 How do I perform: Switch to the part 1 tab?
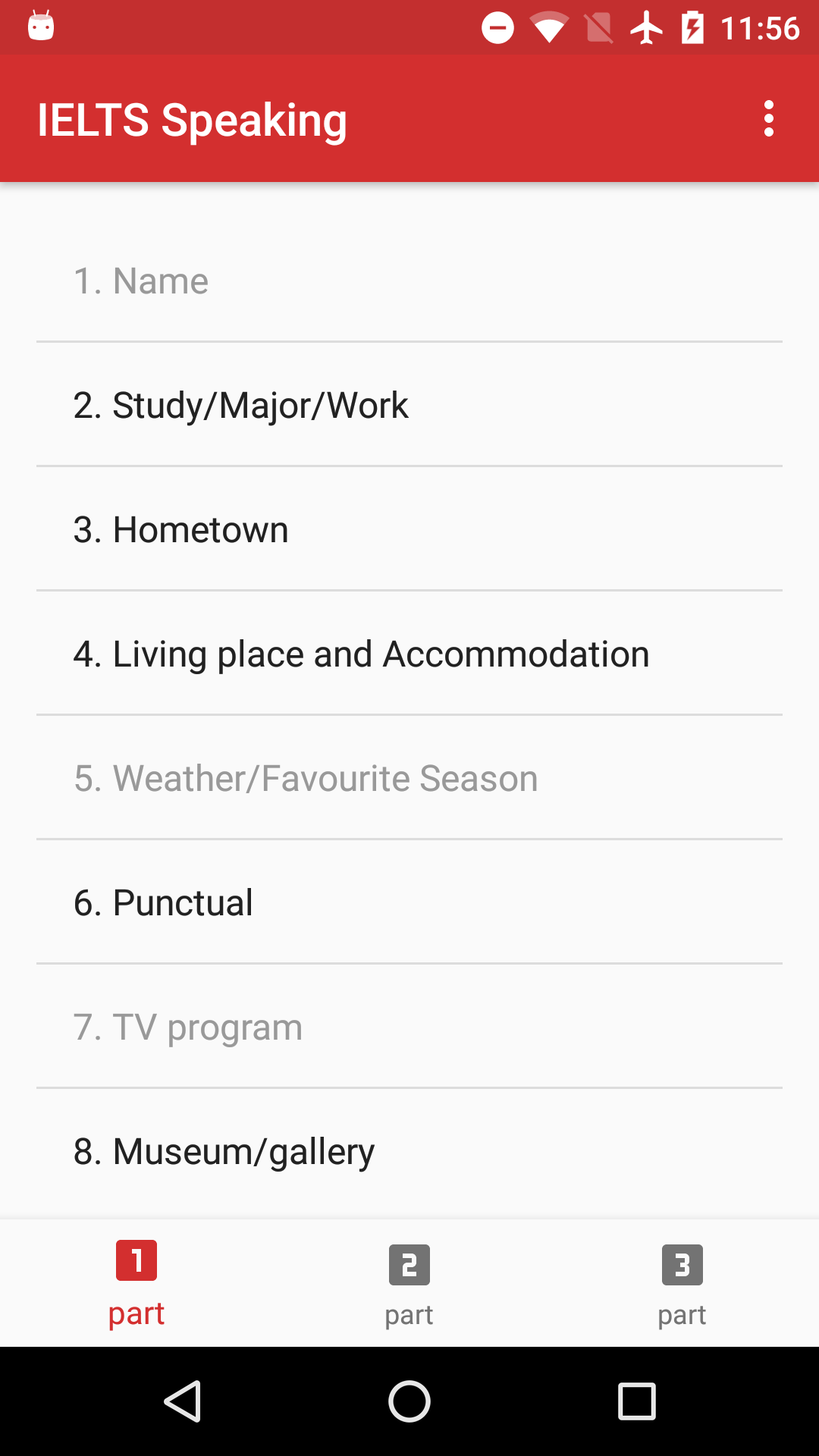(x=136, y=1283)
